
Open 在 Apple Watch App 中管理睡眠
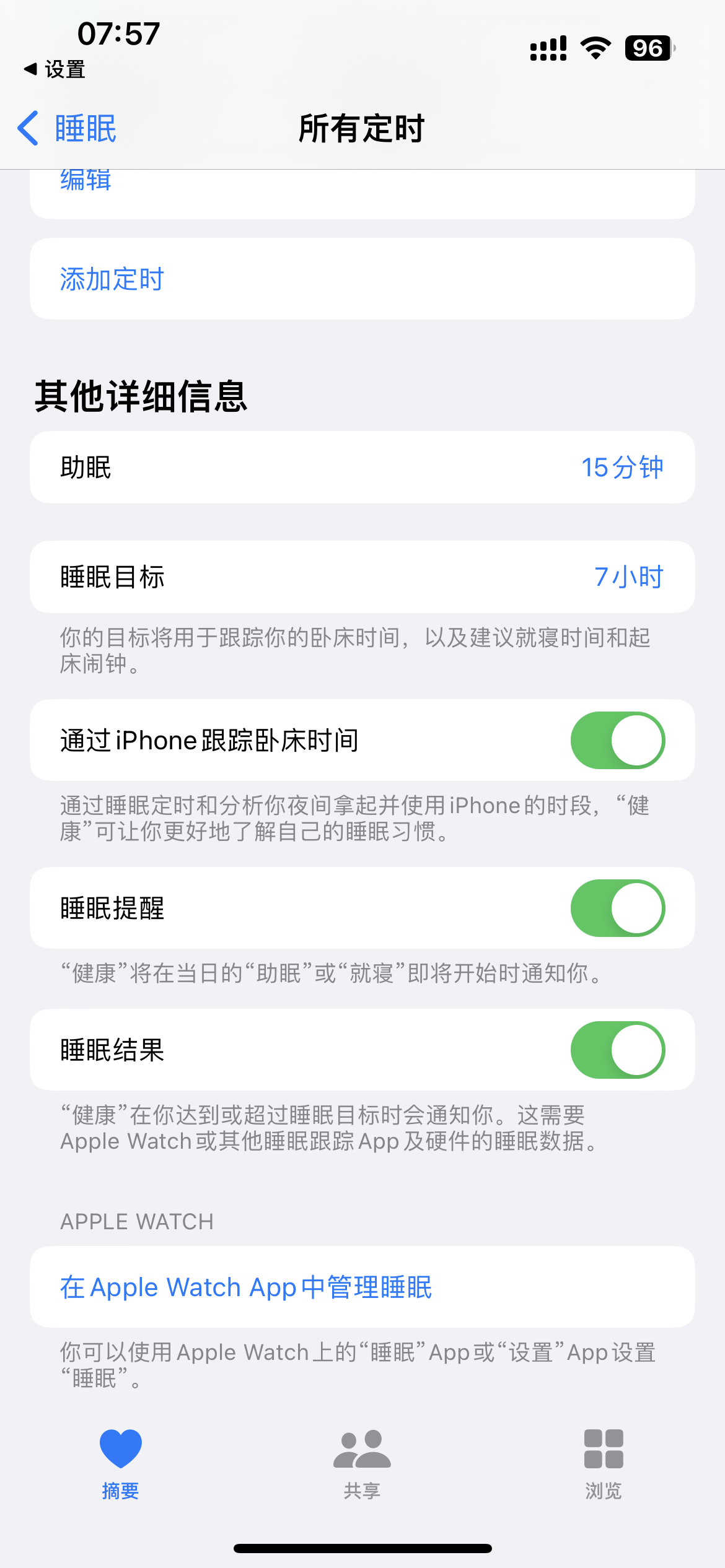tap(246, 1287)
